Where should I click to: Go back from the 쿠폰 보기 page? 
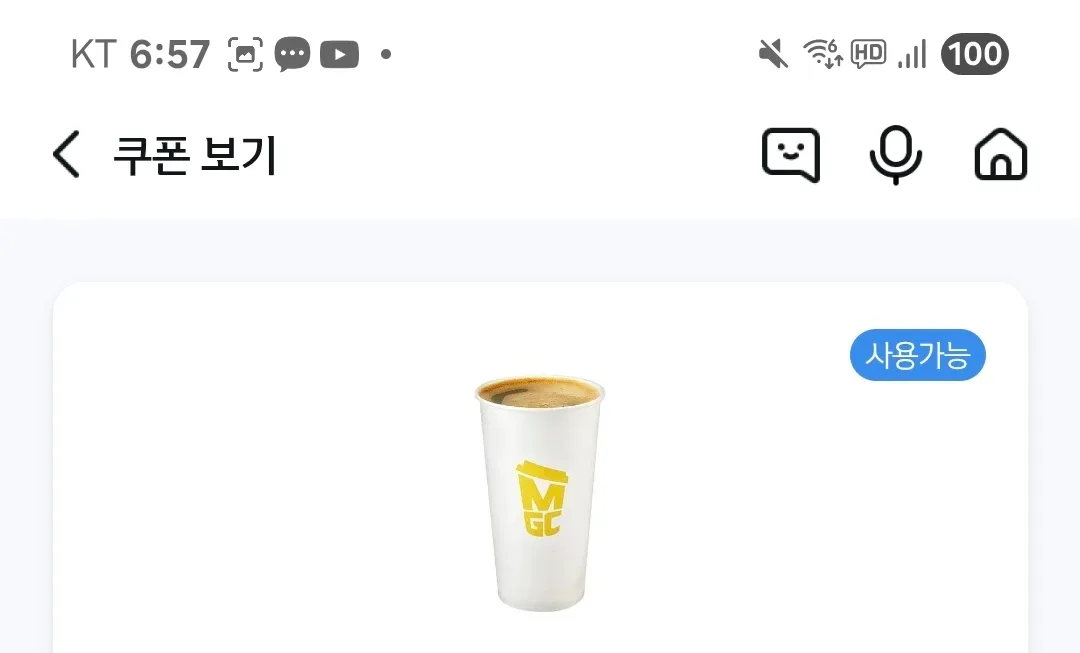[66, 156]
